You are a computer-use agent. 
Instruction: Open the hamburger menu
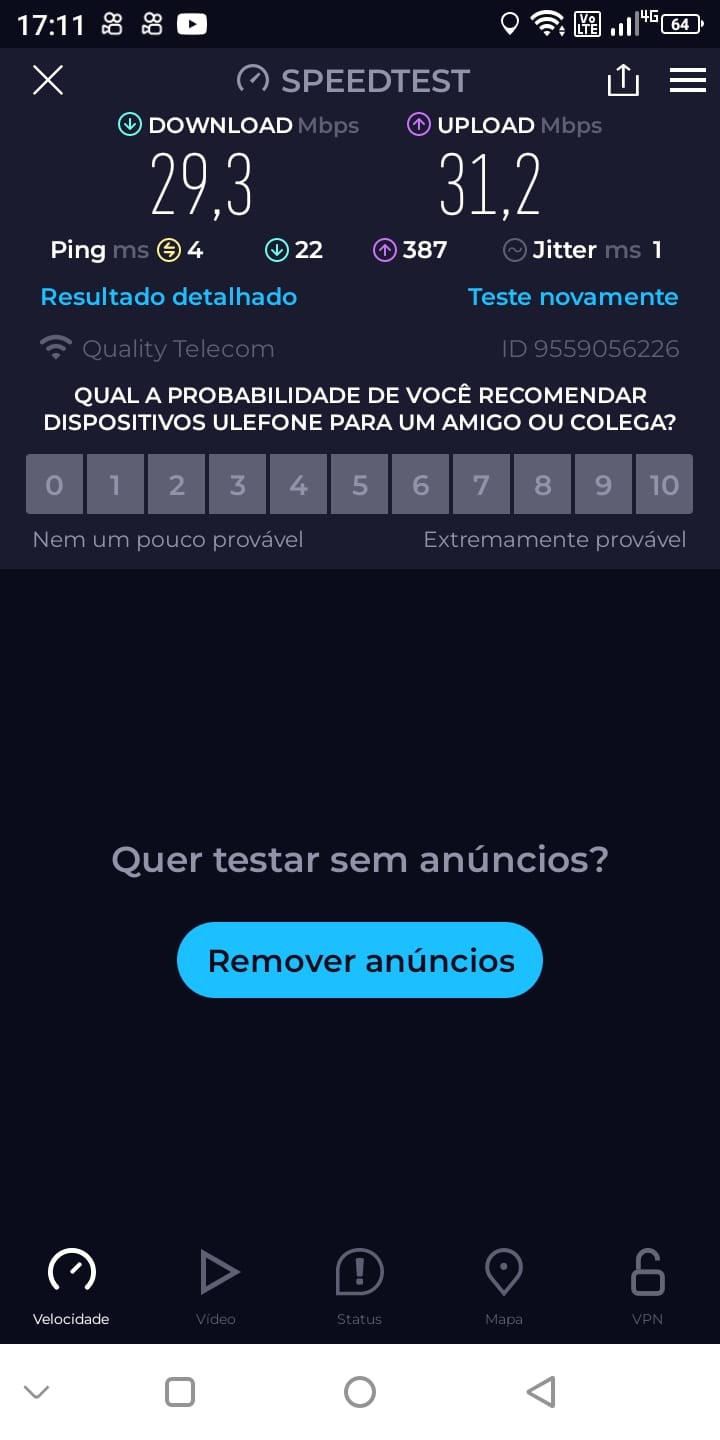(x=688, y=80)
